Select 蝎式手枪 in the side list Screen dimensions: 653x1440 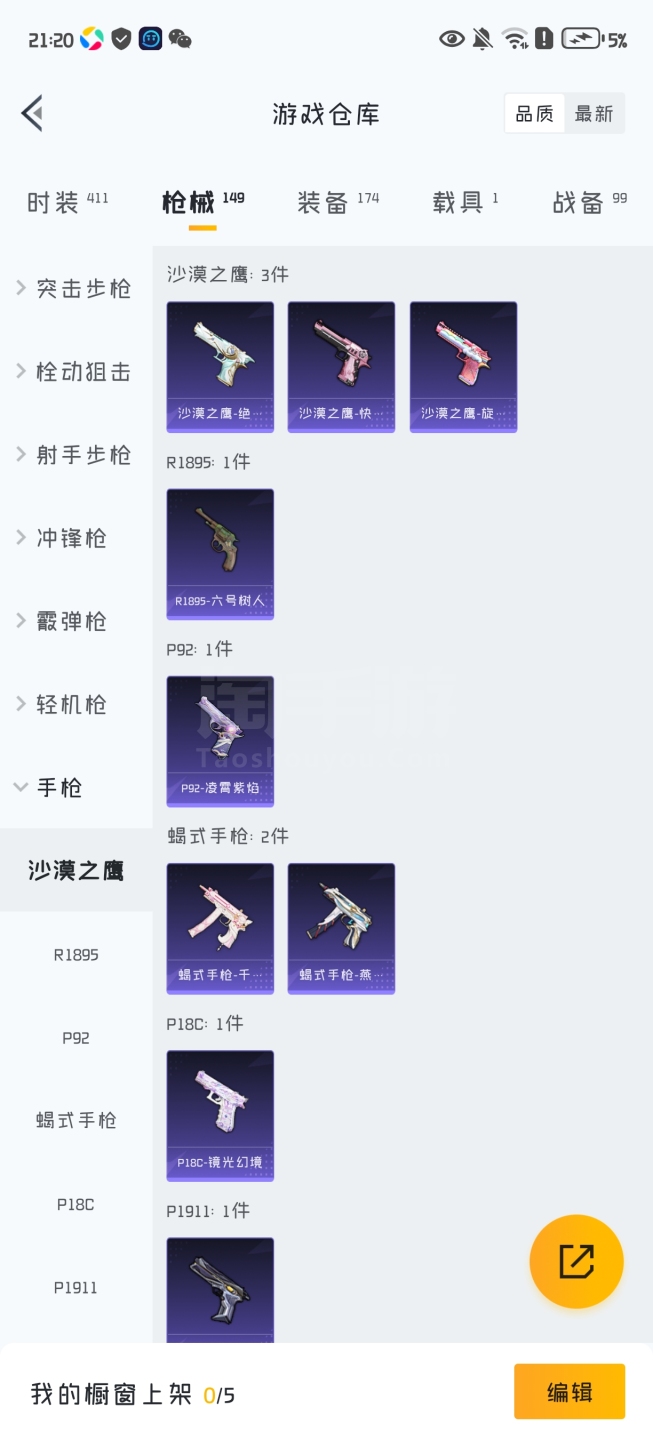point(76,1121)
